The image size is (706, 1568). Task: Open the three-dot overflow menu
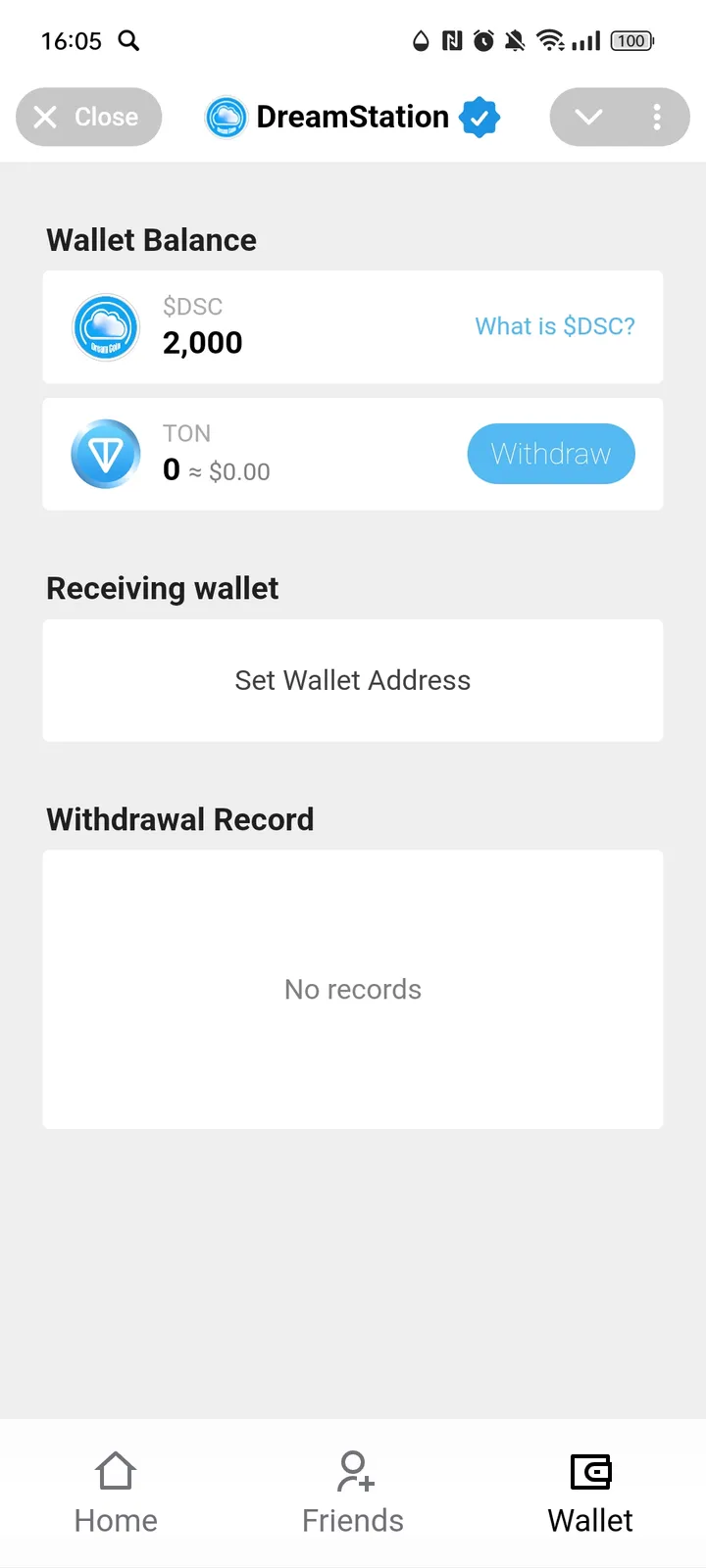point(657,117)
